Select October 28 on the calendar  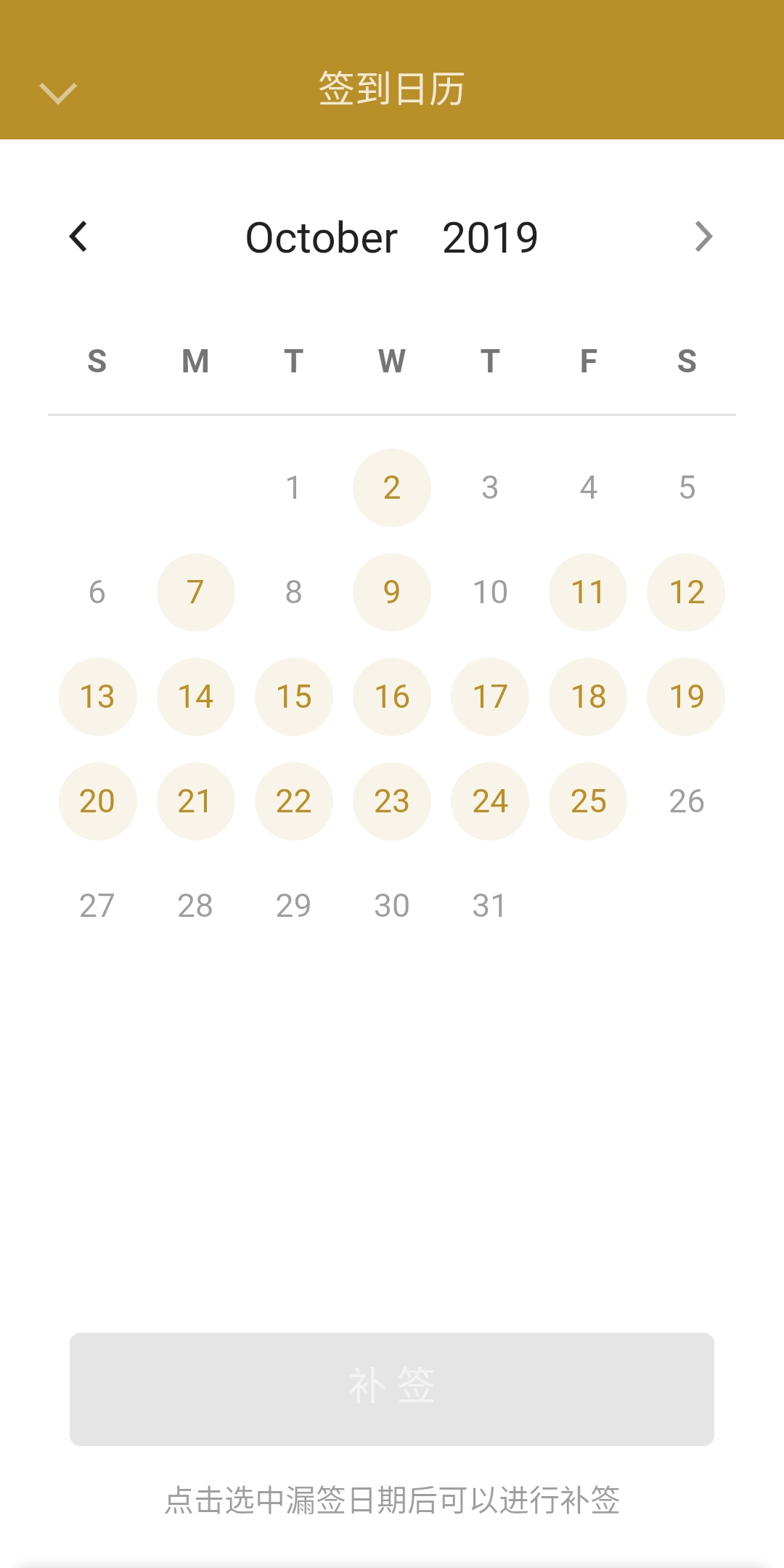tap(195, 906)
